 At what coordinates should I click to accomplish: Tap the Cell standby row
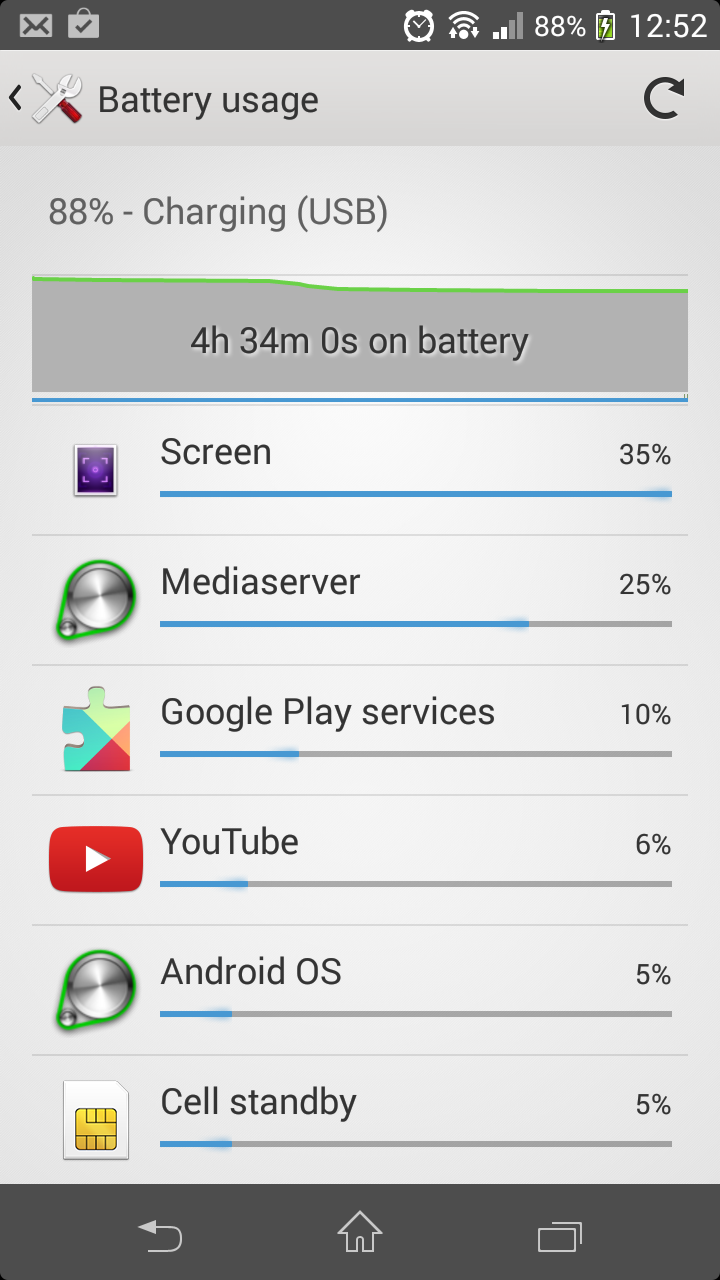360,1120
